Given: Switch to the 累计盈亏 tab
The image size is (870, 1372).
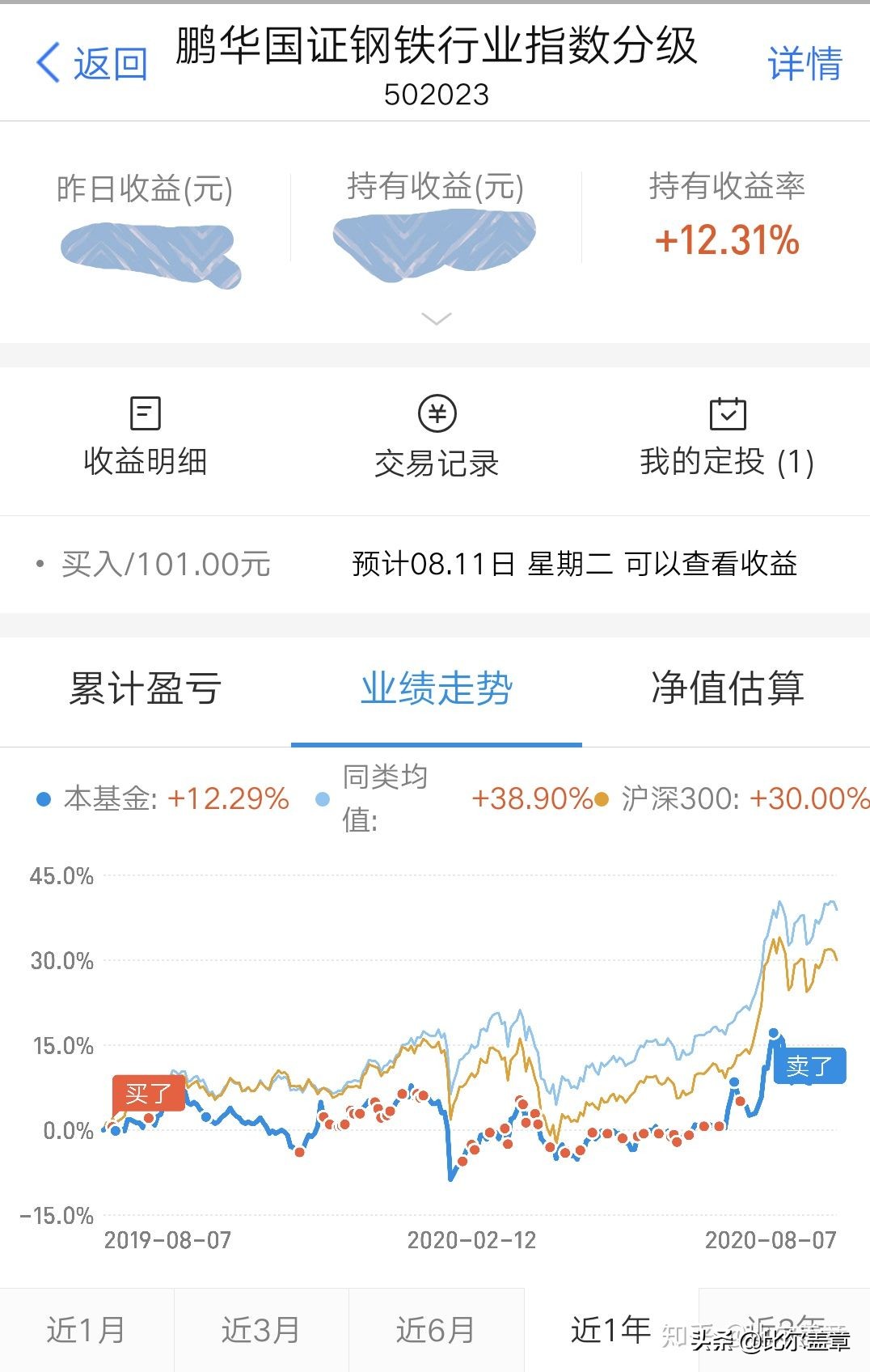Looking at the screenshot, I should pyautogui.click(x=146, y=692).
